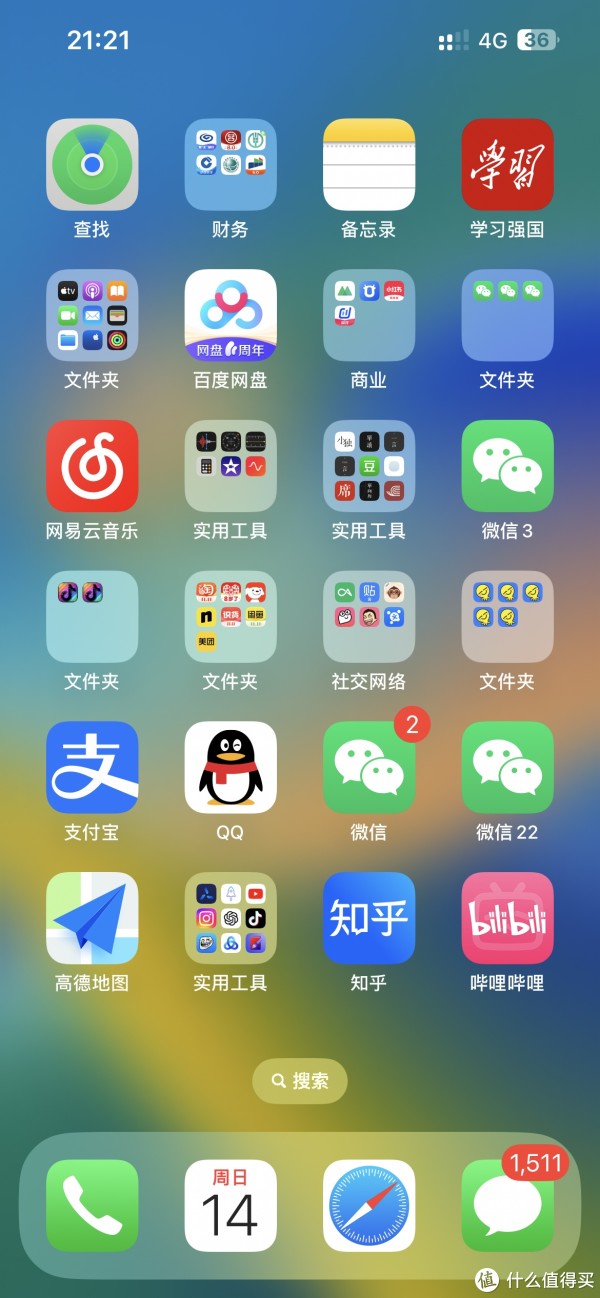Open 哔哩哔哩 app
The height and width of the screenshot is (1298, 600).
pyautogui.click(x=507, y=918)
